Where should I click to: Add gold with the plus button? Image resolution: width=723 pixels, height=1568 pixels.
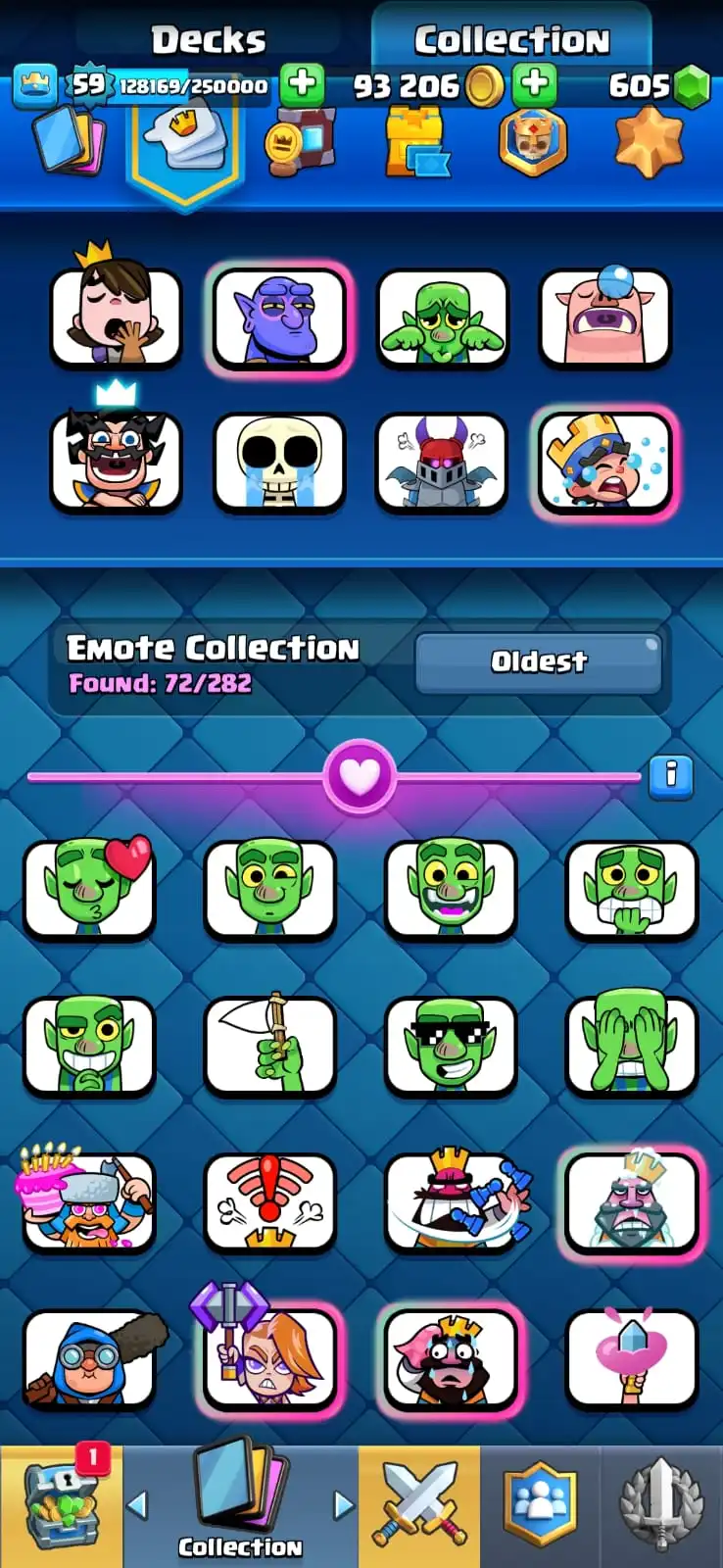pos(534,85)
